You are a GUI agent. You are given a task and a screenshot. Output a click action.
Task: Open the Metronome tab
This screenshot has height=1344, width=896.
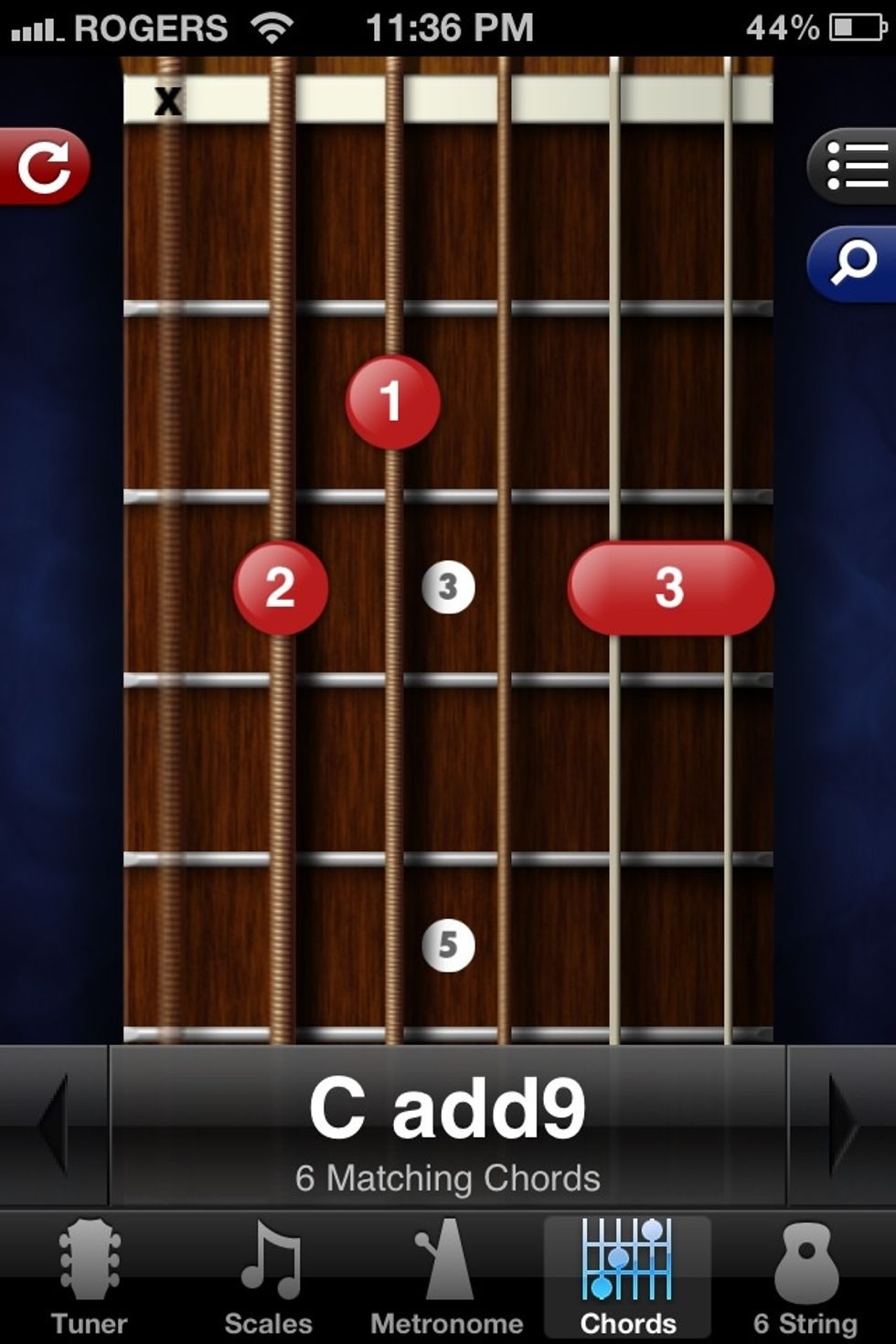[447, 1278]
